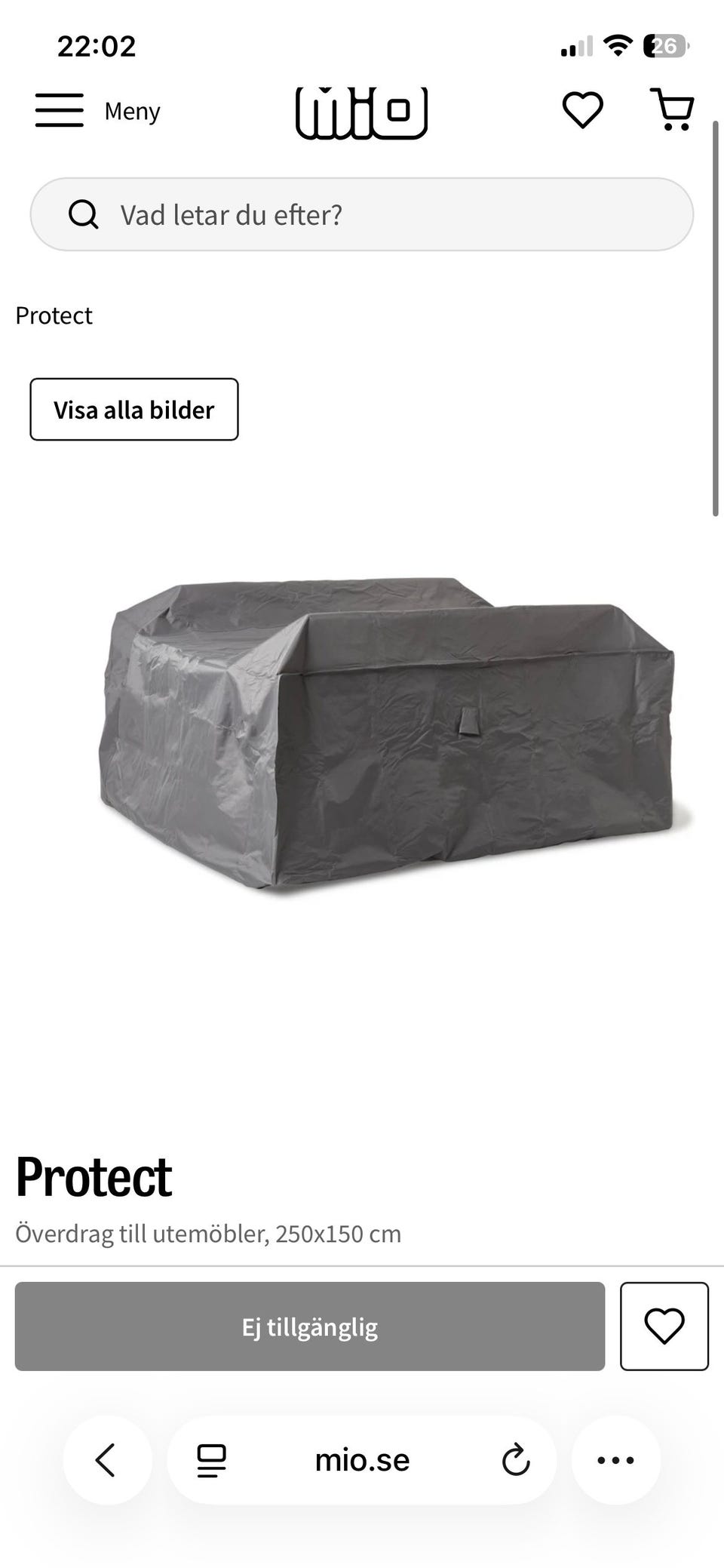Image resolution: width=724 pixels, height=1568 pixels.
Task: Tap the mio.se address bar
Action: [x=362, y=1460]
